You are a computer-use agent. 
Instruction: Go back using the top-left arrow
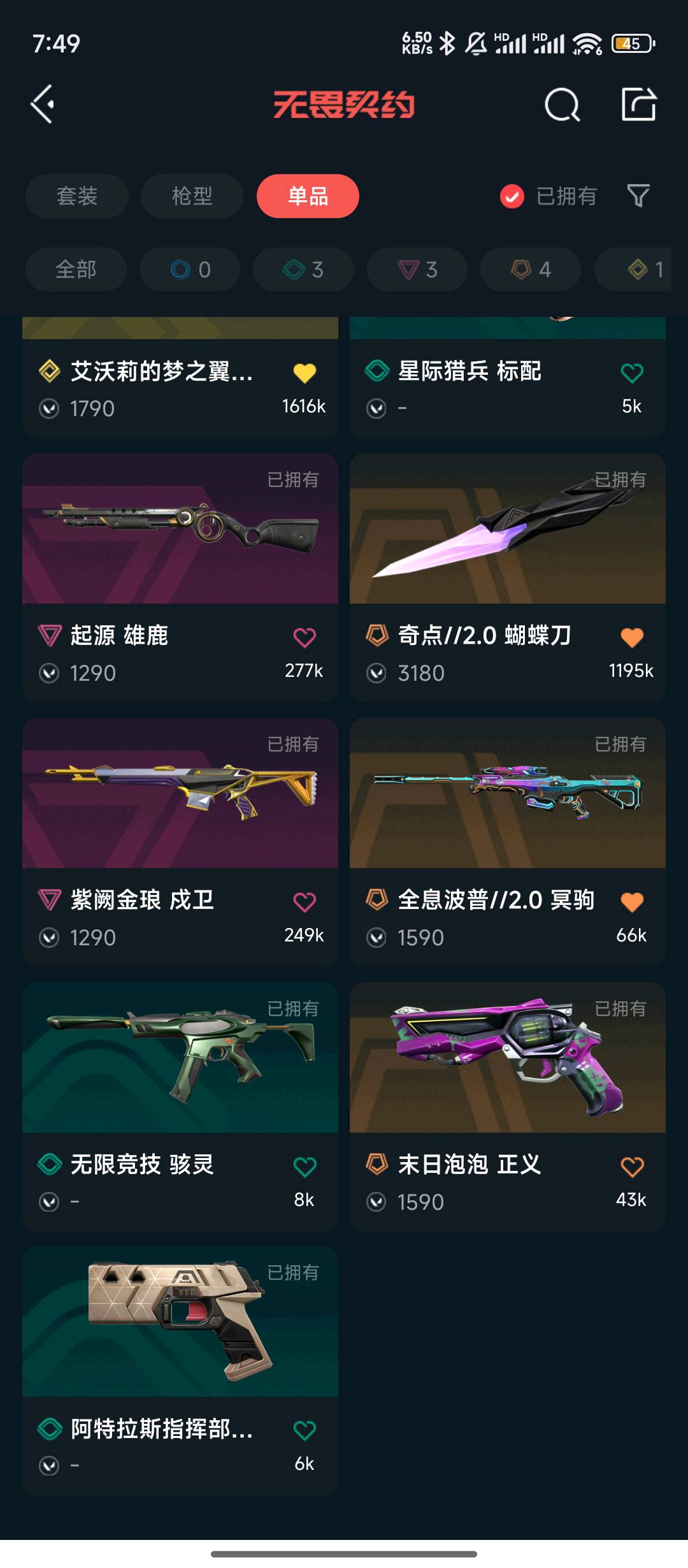[x=43, y=105]
